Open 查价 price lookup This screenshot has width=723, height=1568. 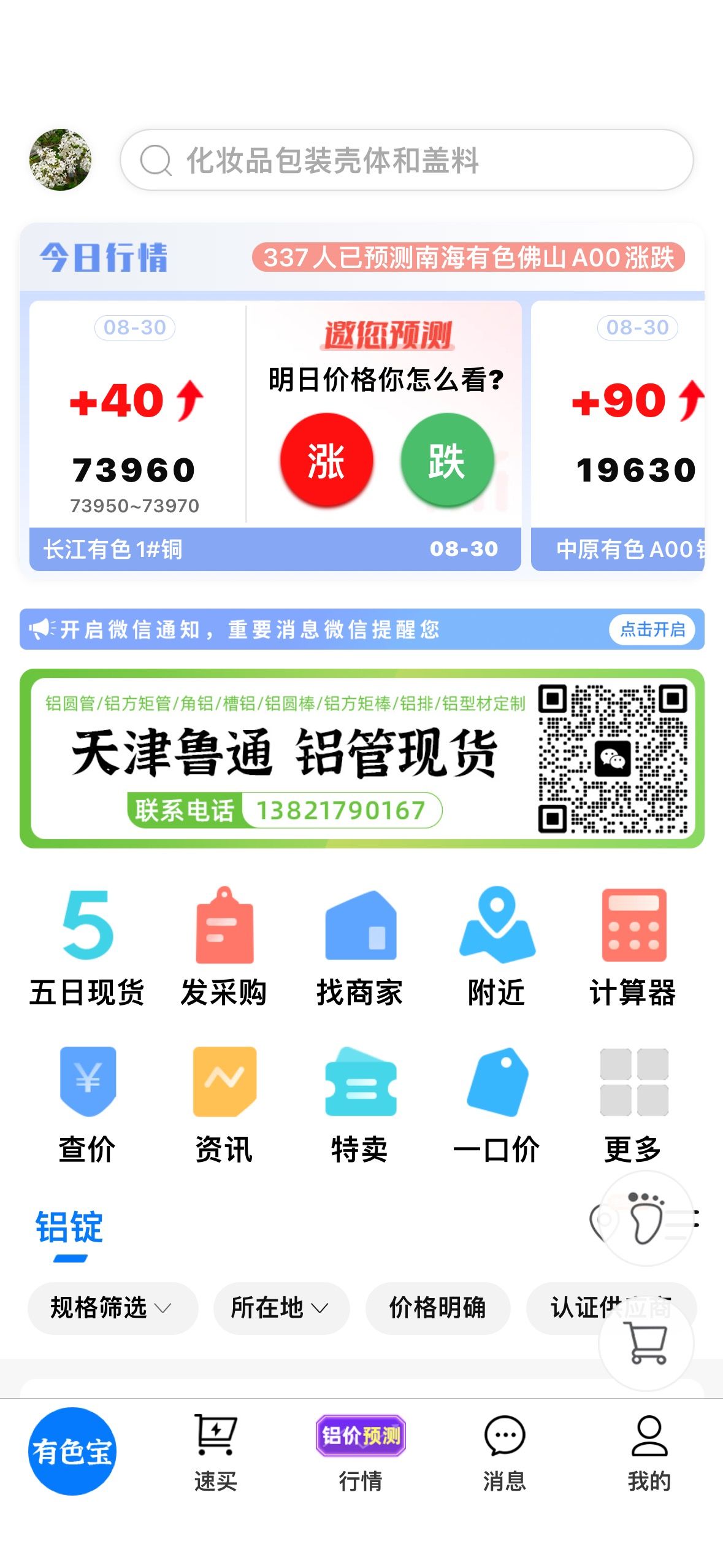pos(87,1105)
